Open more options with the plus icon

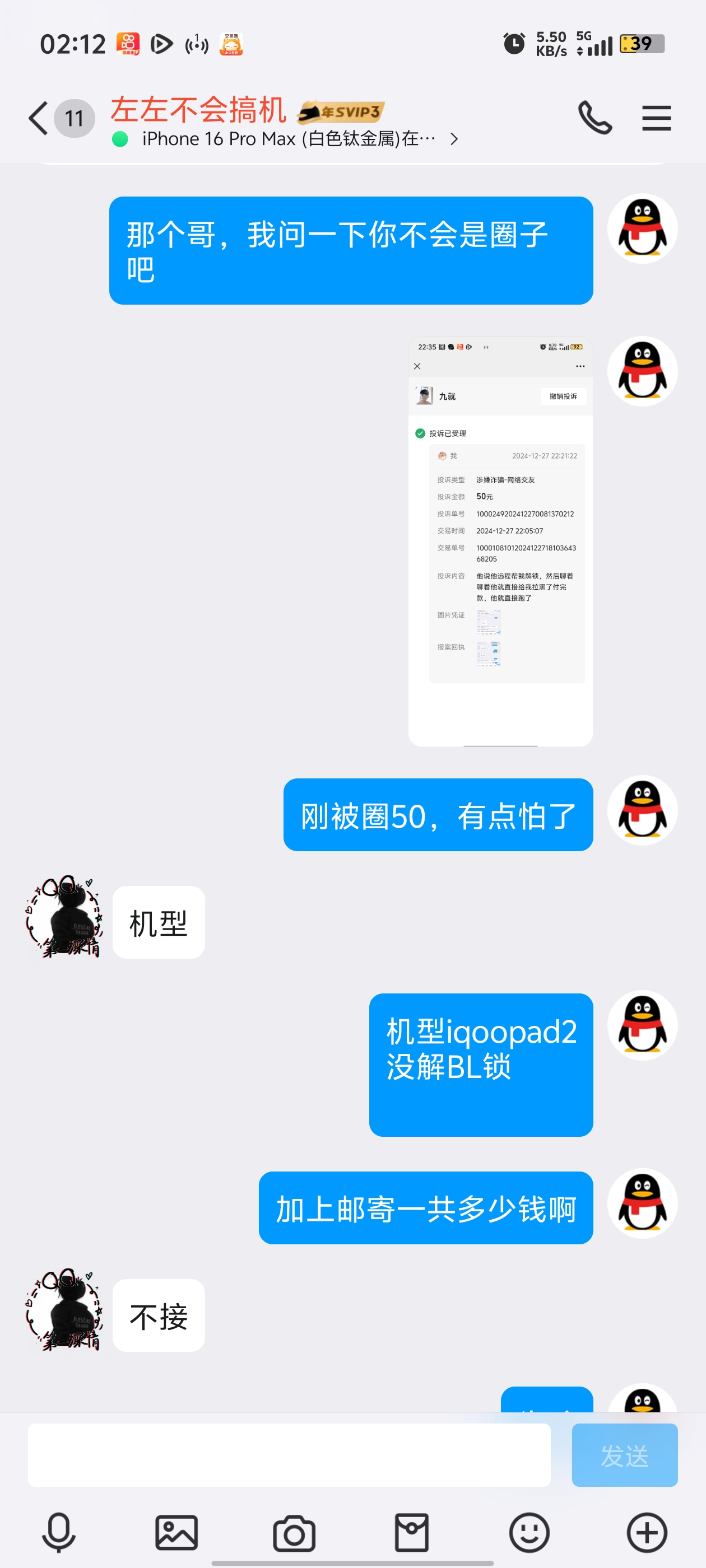pyautogui.click(x=647, y=1532)
